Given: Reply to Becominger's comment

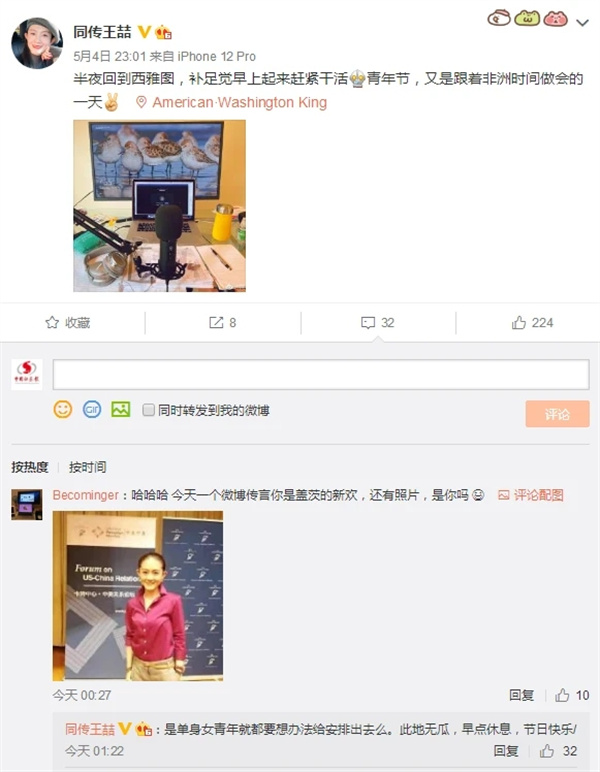Looking at the screenshot, I should 521,695.
